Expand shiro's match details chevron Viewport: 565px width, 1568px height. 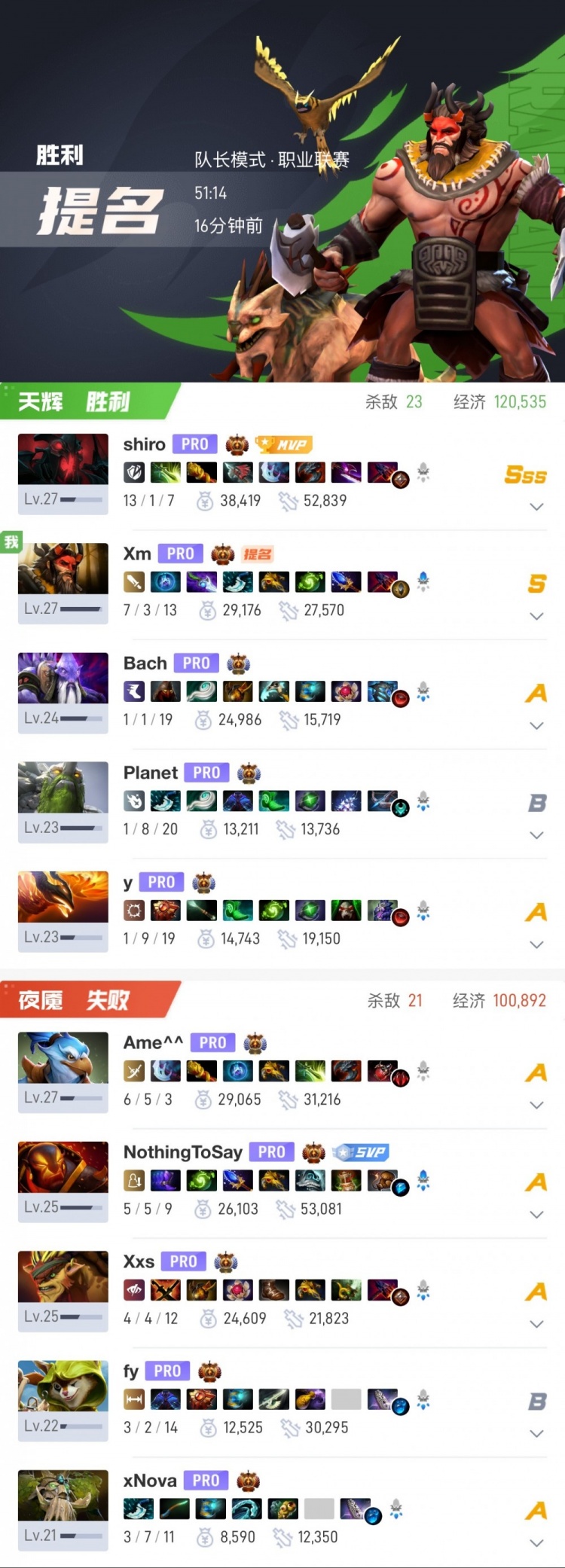[x=536, y=507]
